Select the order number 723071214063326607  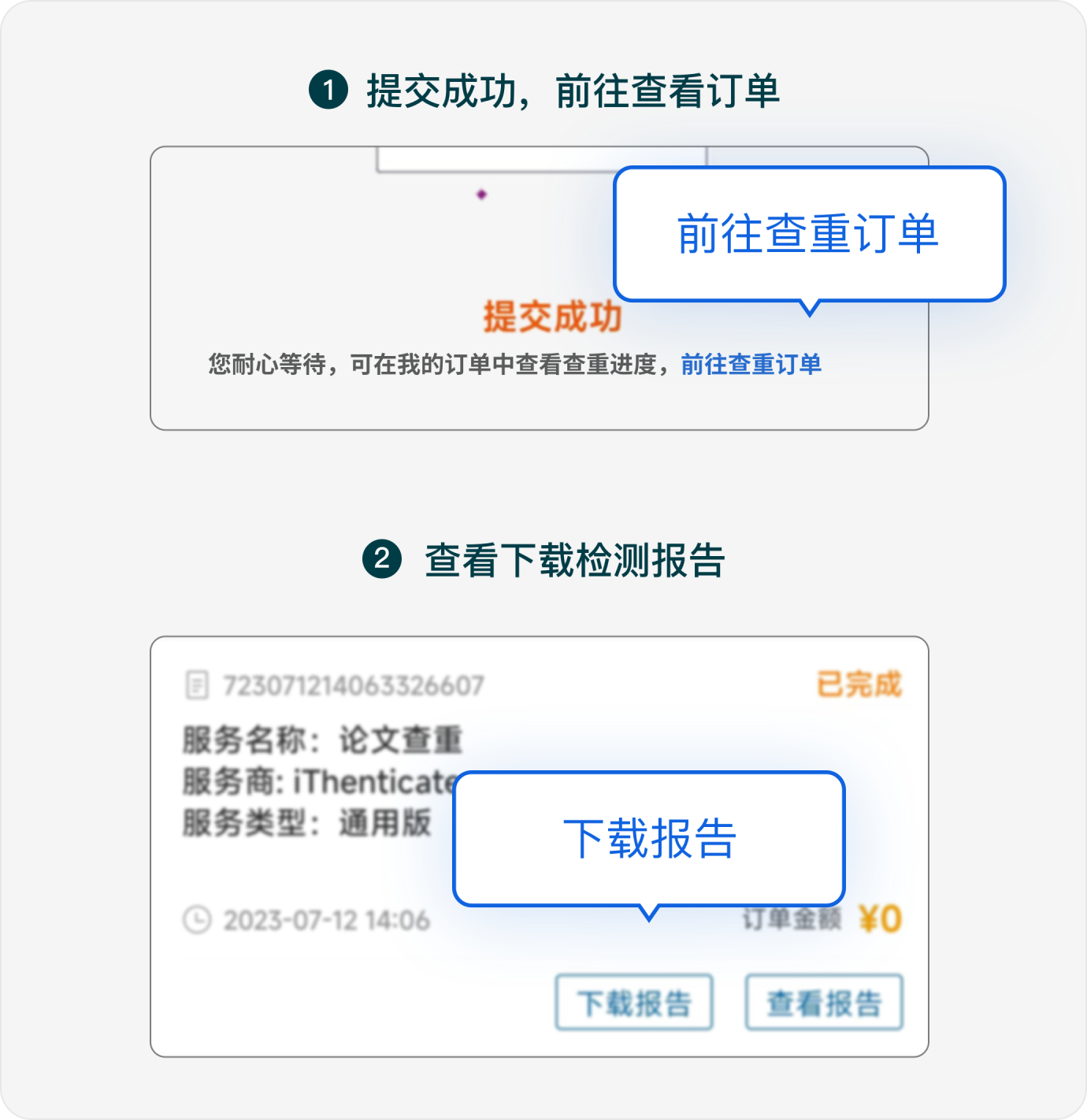[353, 684]
